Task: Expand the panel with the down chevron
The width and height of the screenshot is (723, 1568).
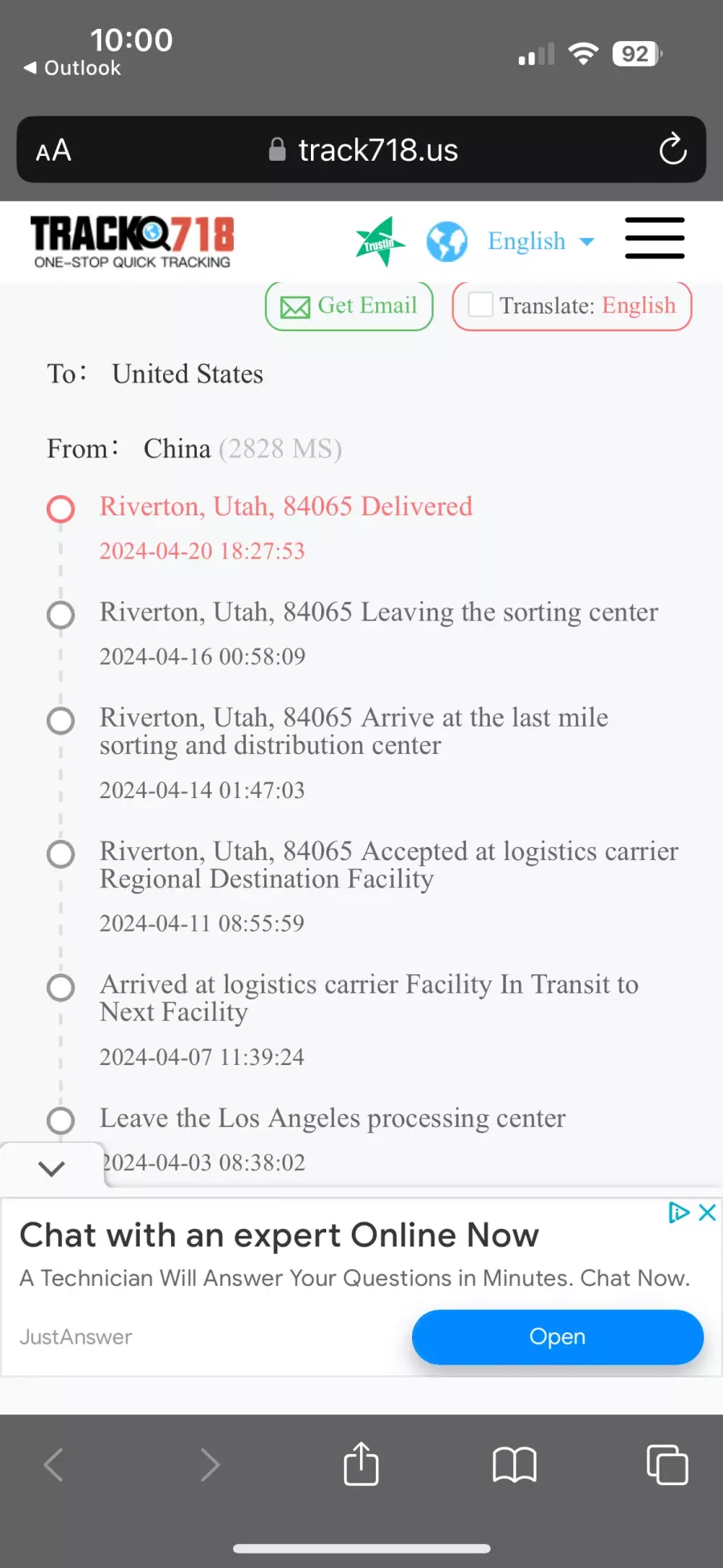Action: (51, 1168)
